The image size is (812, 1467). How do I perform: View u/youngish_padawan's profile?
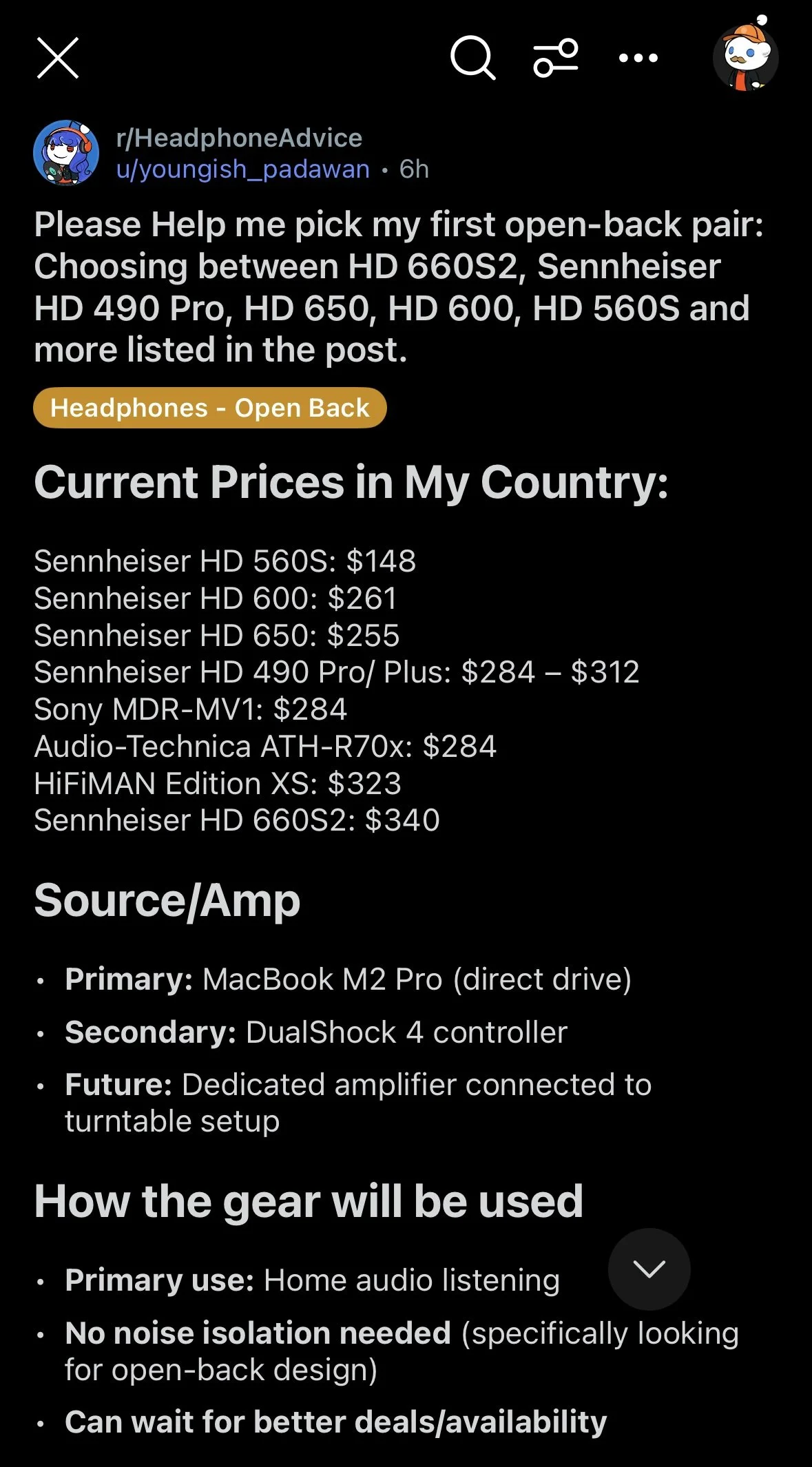pos(242,169)
